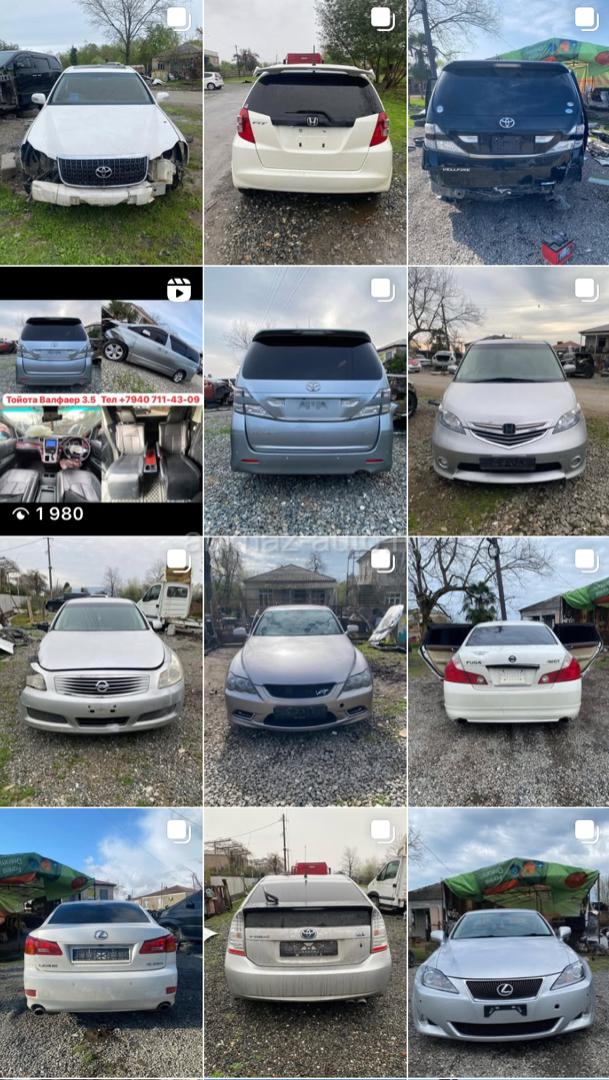Screen dimensions: 609x1080
Task: View the silver Honda minivan front post
Action: tap(509, 401)
